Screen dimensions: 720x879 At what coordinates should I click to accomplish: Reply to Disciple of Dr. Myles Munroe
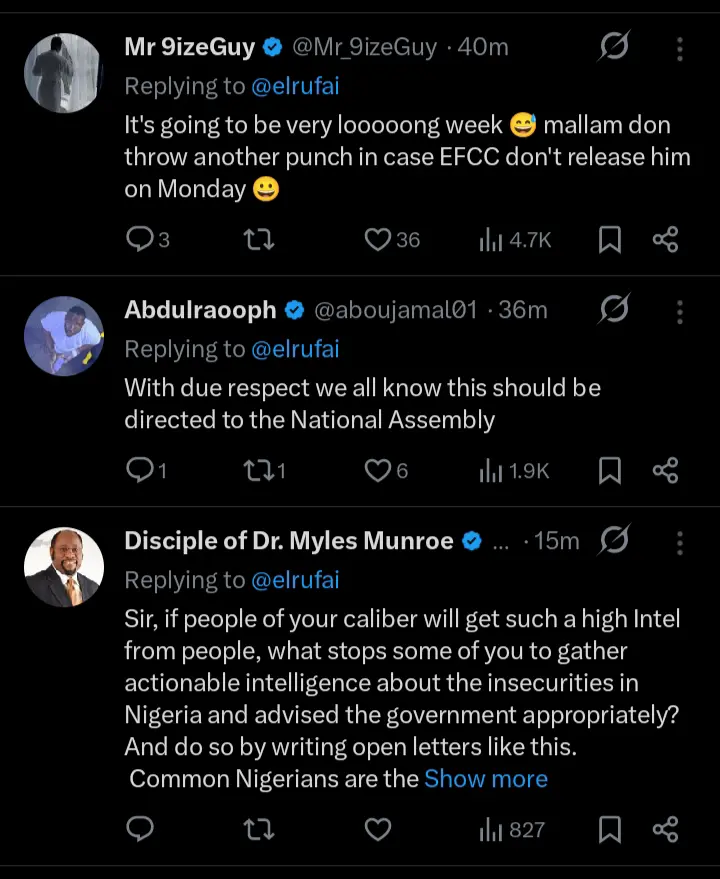click(139, 829)
